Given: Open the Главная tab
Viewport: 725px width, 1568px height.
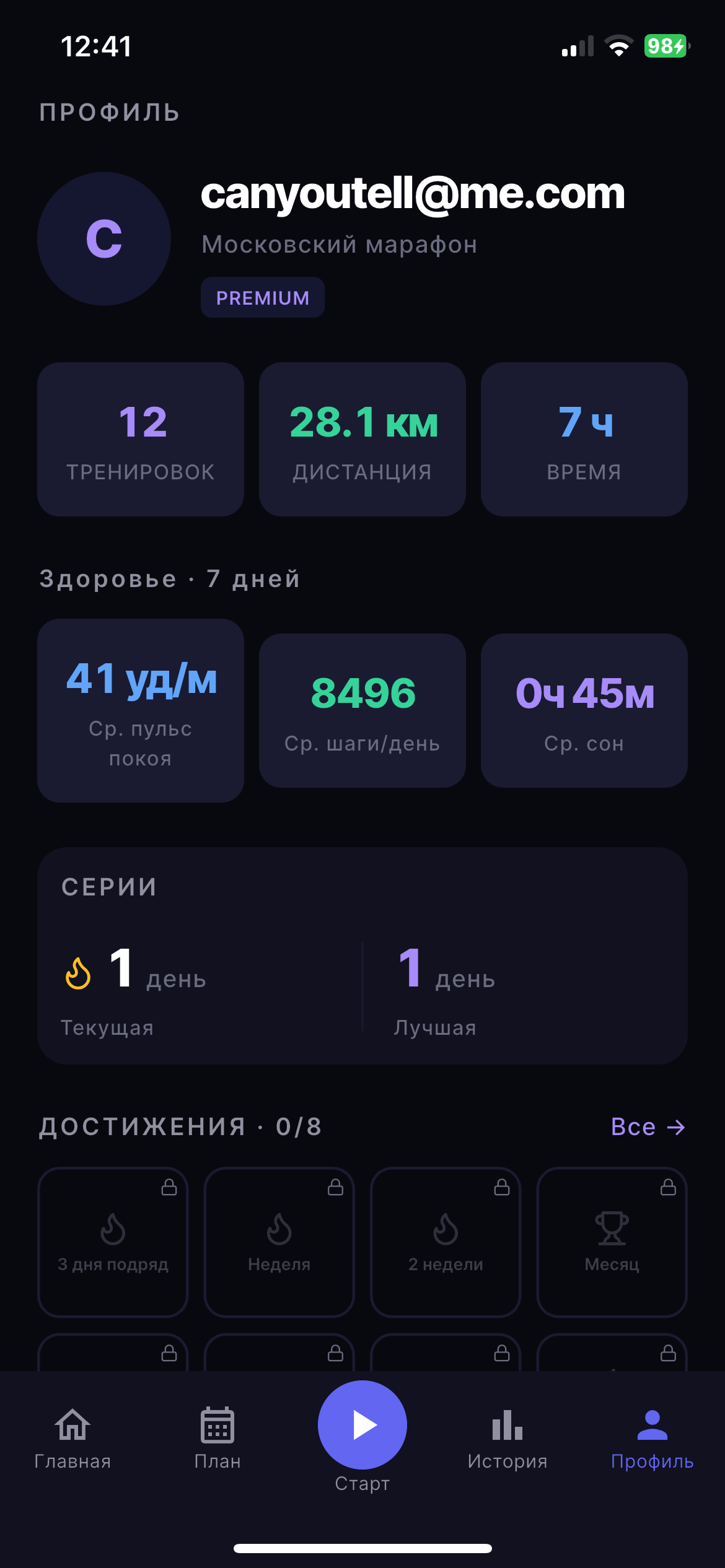Looking at the screenshot, I should tap(72, 1439).
